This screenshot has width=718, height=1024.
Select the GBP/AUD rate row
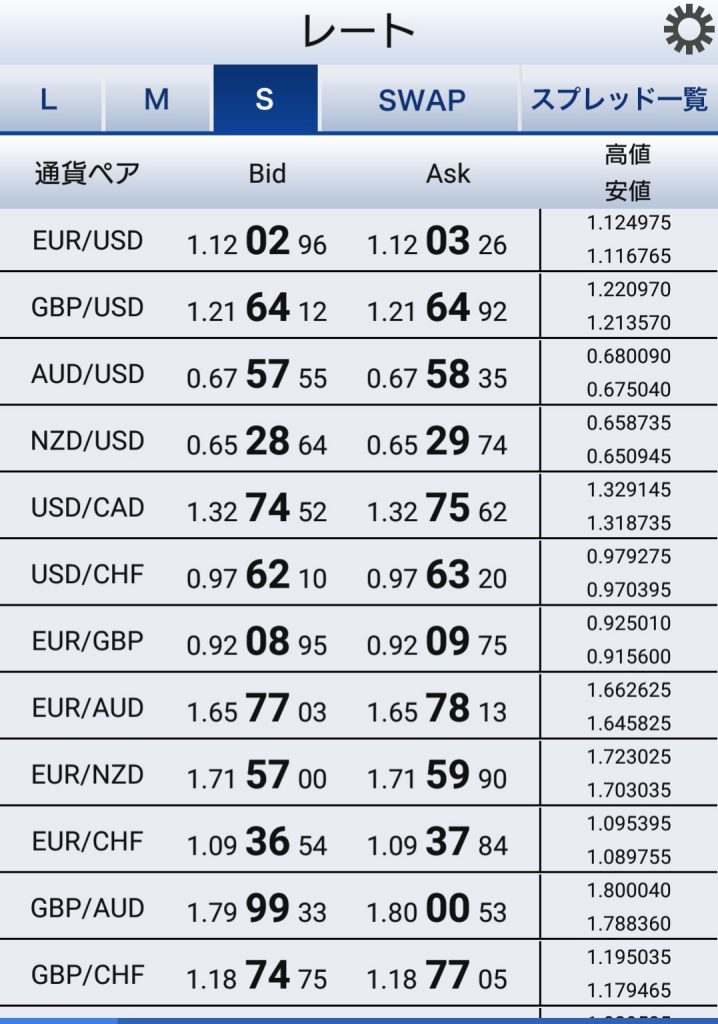point(270,908)
